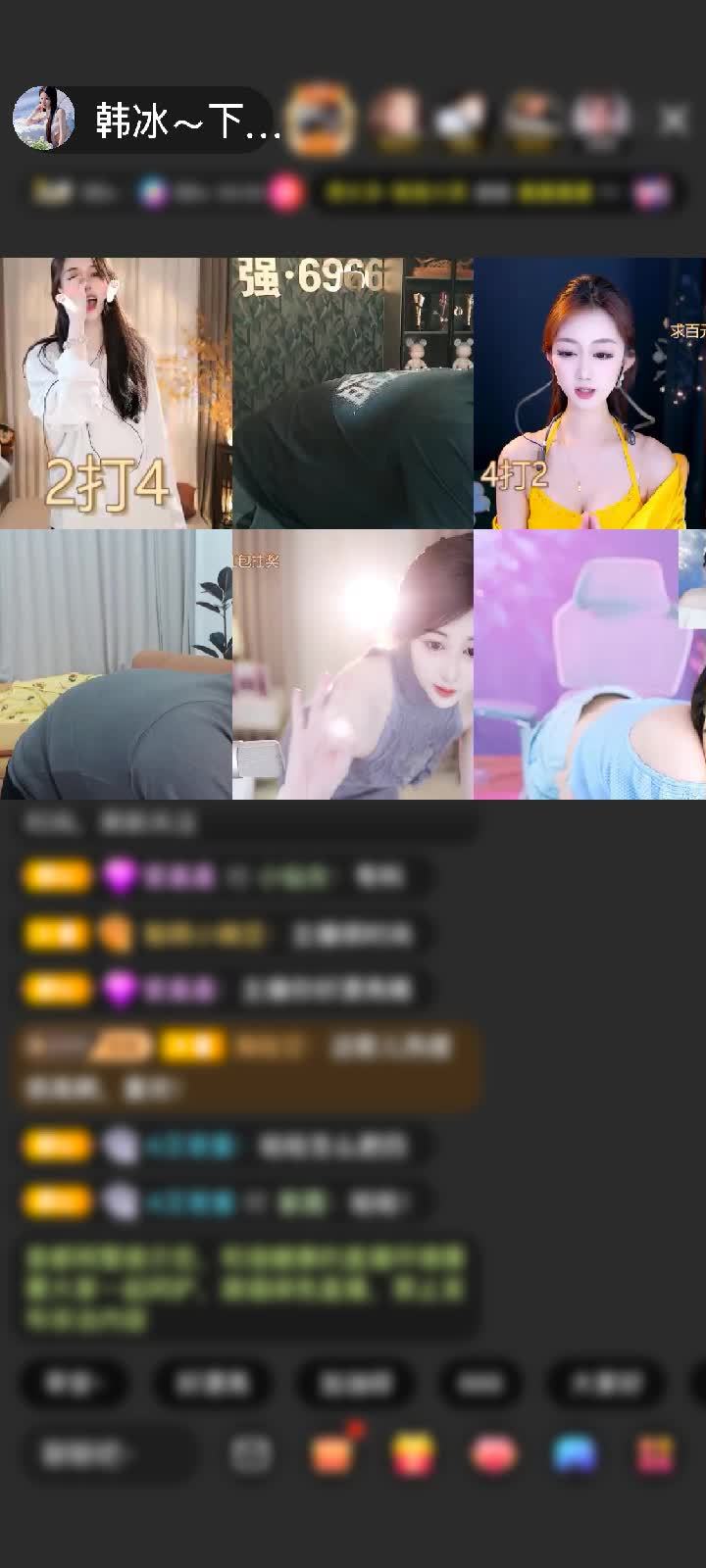Open host profile 韩冰～下...
The height and width of the screenshot is (1568, 706).
click(x=147, y=120)
